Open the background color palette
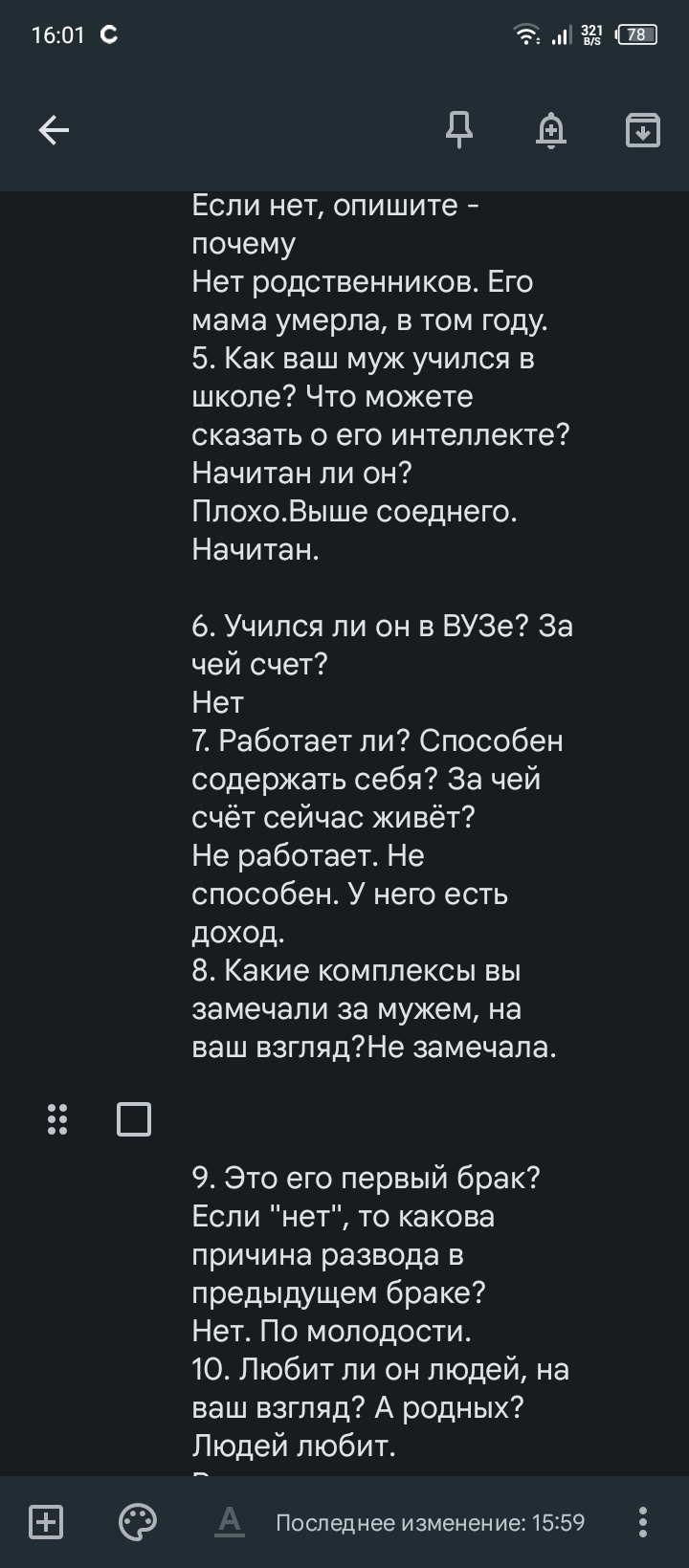 [x=138, y=1521]
